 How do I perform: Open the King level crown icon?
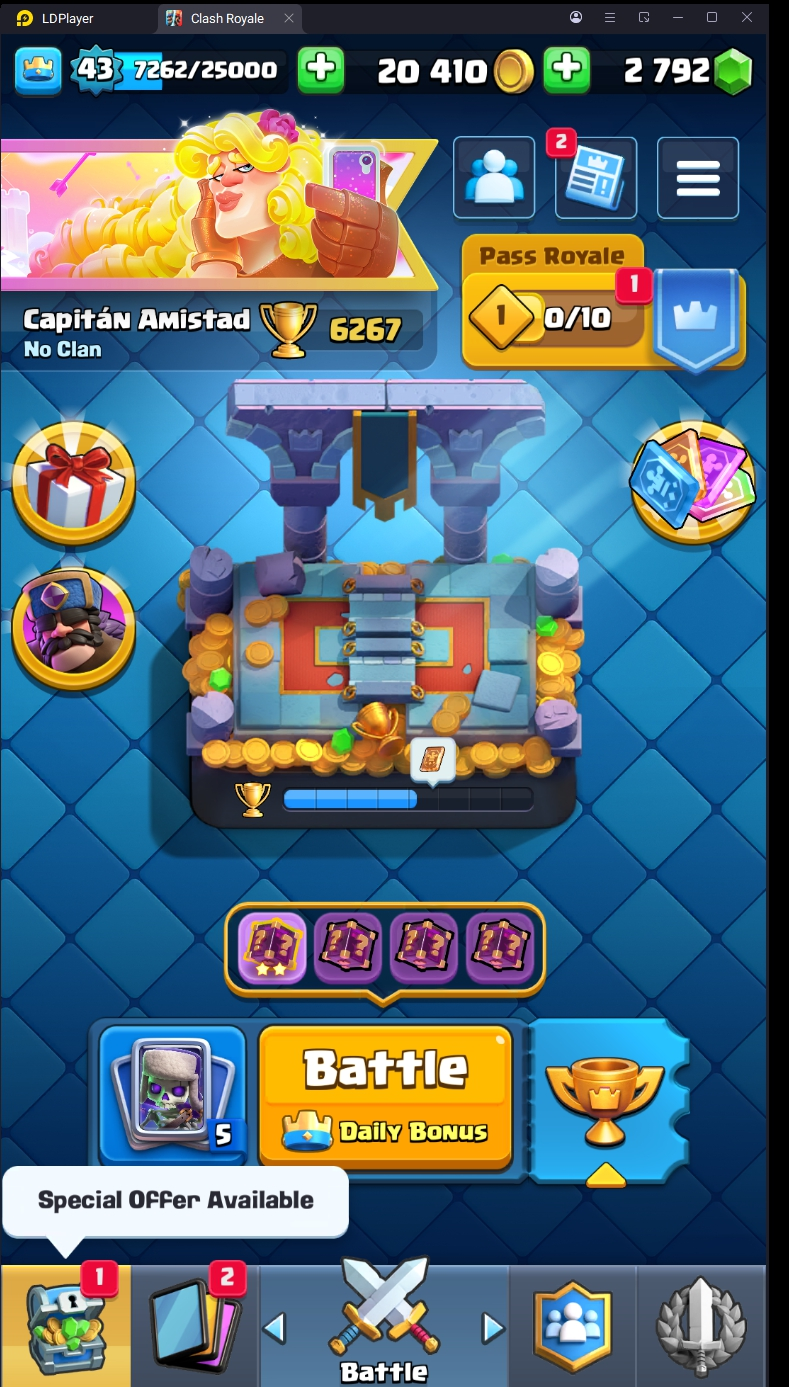pyautogui.click(x=37, y=69)
